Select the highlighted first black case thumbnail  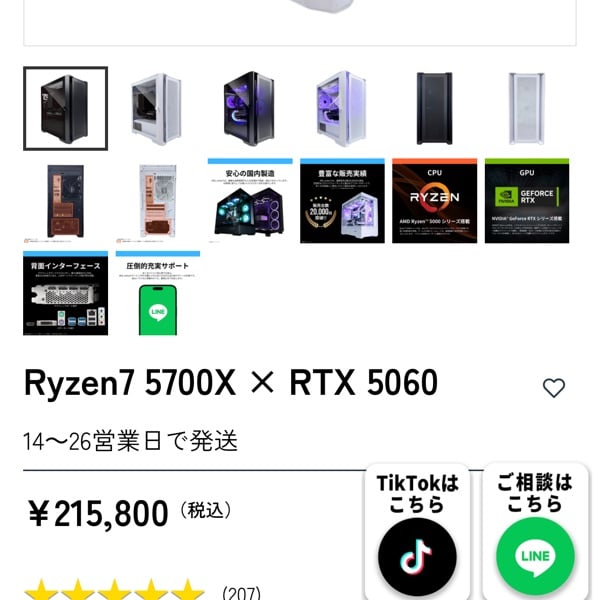click(x=65, y=108)
